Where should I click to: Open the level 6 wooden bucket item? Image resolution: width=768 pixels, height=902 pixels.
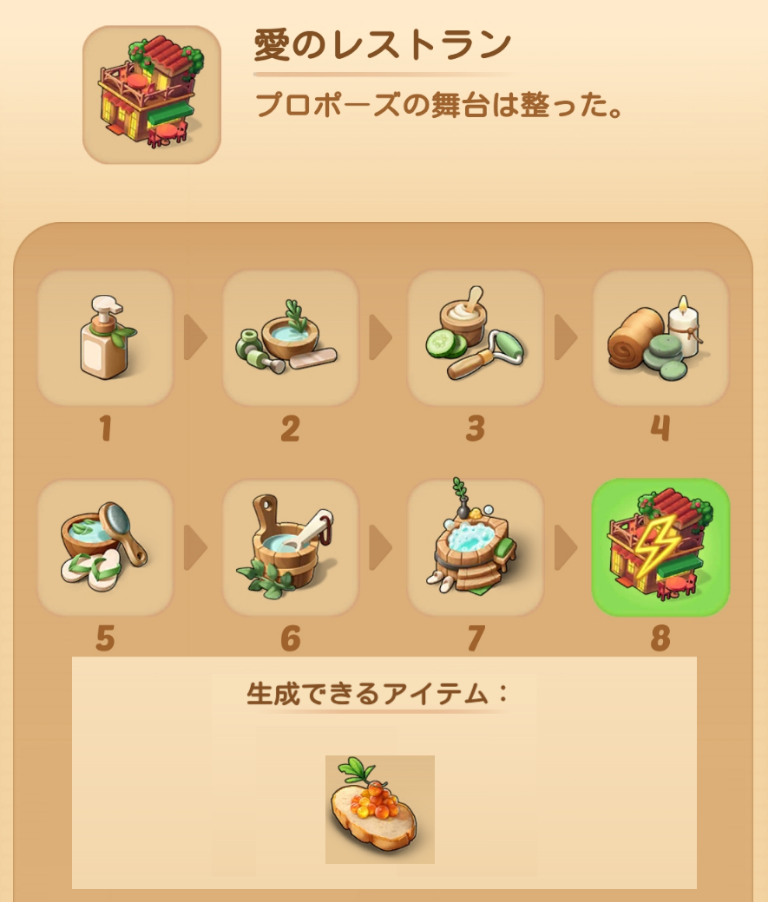(x=290, y=547)
